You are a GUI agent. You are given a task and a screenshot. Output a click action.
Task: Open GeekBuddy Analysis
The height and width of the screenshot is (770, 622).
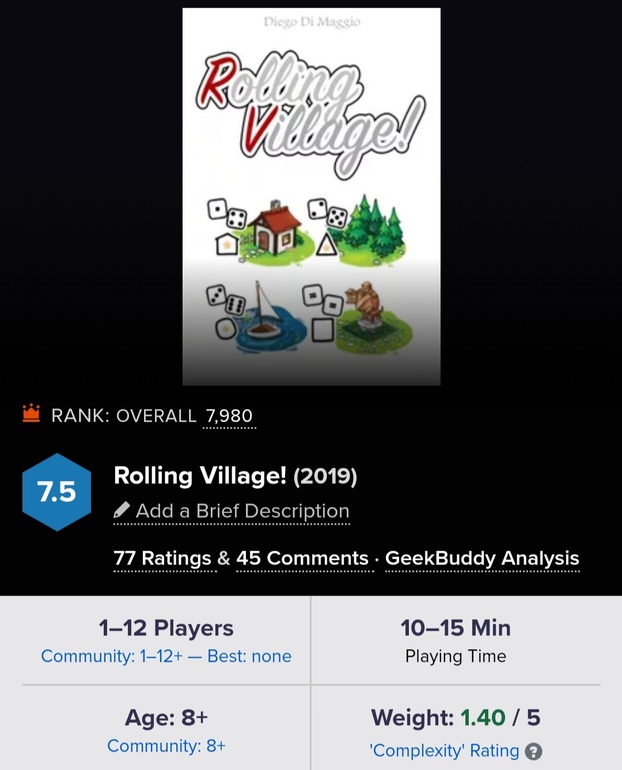482,558
